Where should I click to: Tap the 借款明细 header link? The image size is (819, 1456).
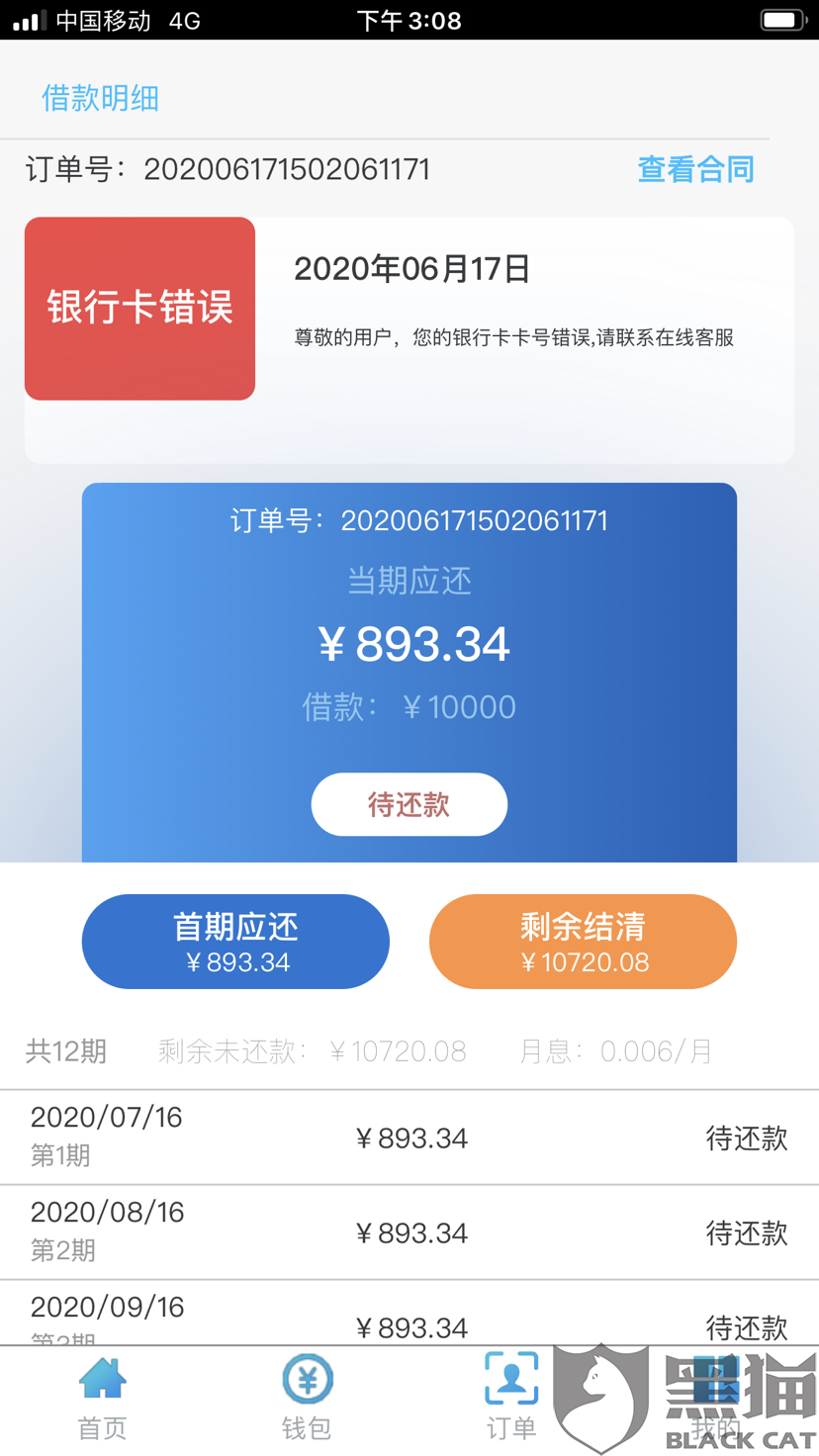click(x=100, y=98)
